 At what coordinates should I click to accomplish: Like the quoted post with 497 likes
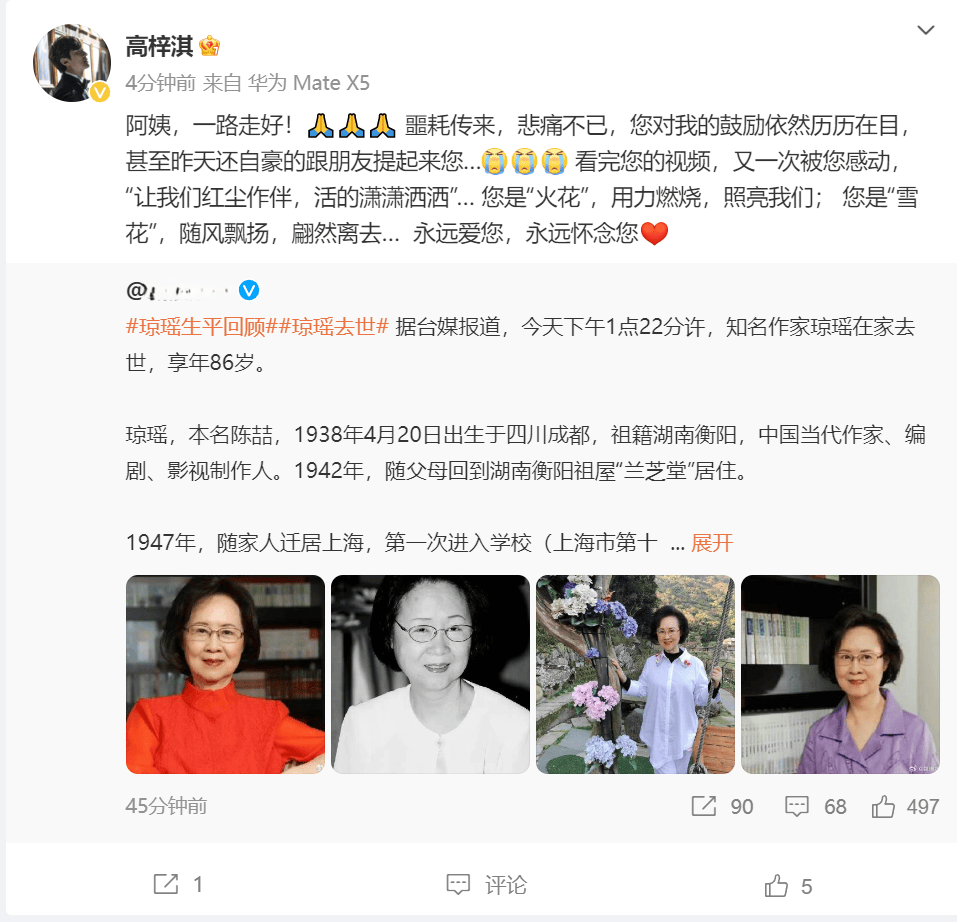click(904, 806)
